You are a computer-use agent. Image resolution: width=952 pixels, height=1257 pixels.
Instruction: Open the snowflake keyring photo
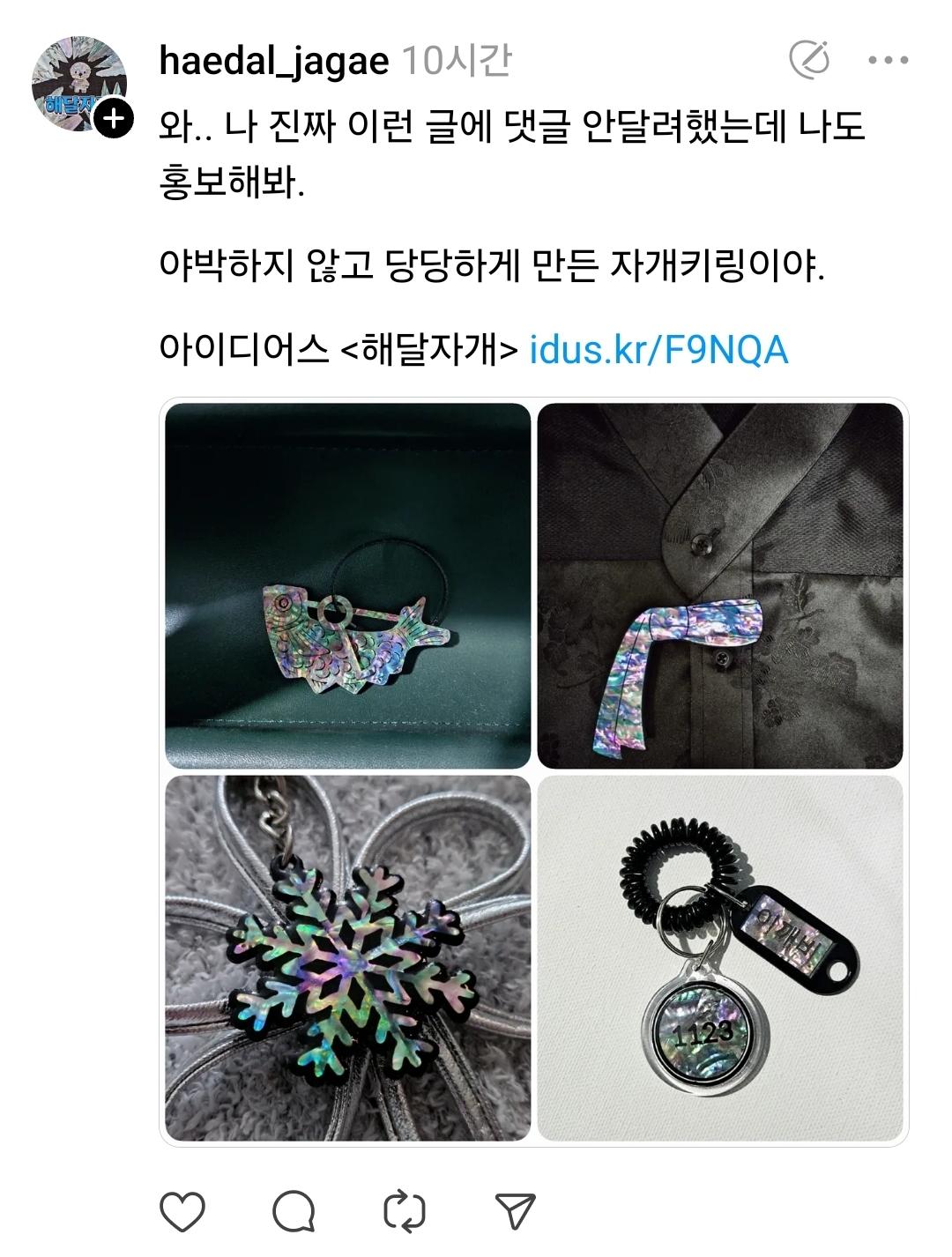click(348, 958)
